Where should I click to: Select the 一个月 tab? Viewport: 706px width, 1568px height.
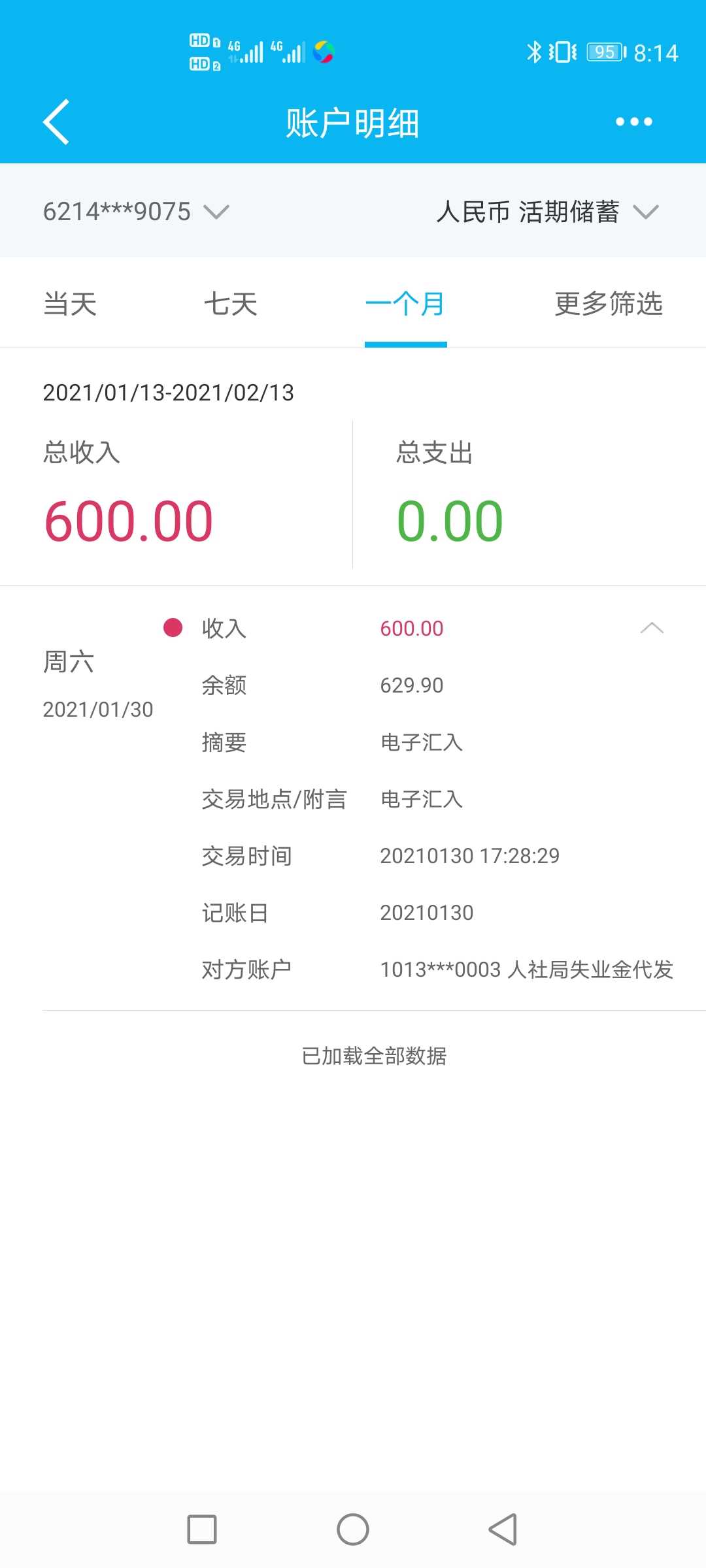(x=405, y=304)
